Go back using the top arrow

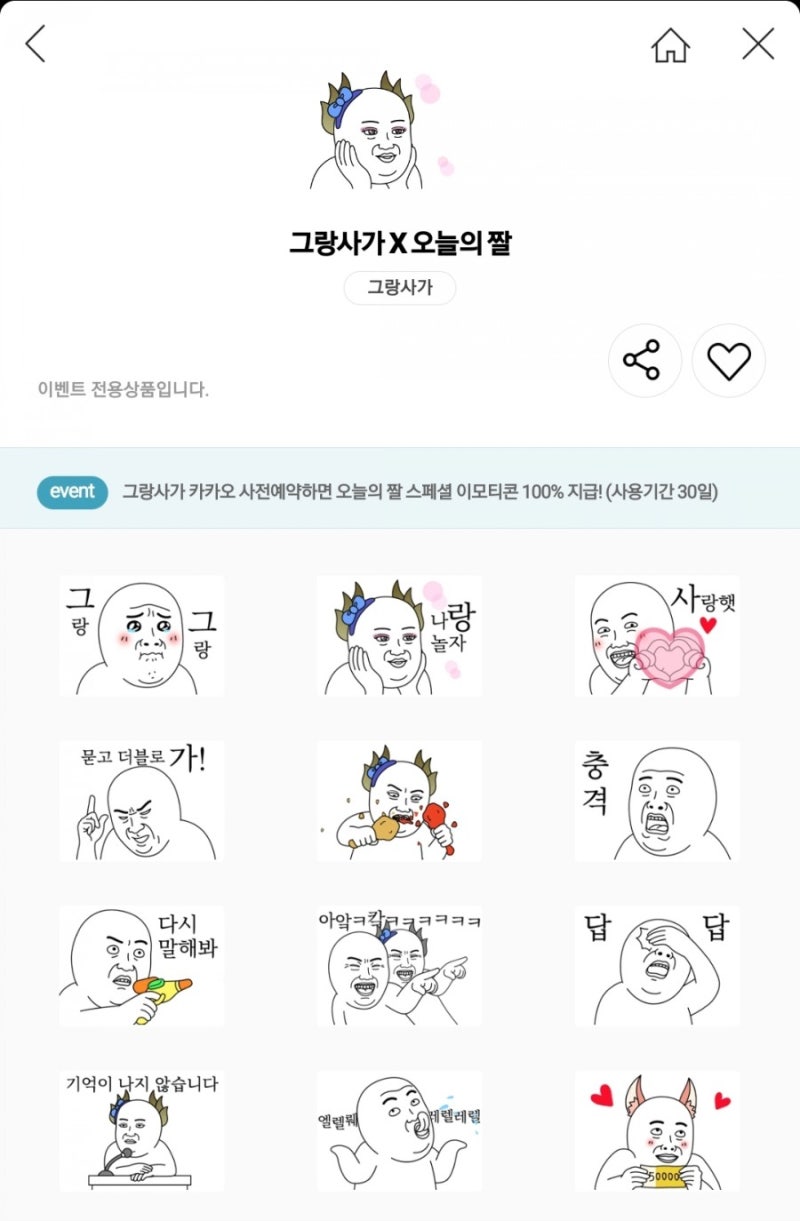coord(36,44)
